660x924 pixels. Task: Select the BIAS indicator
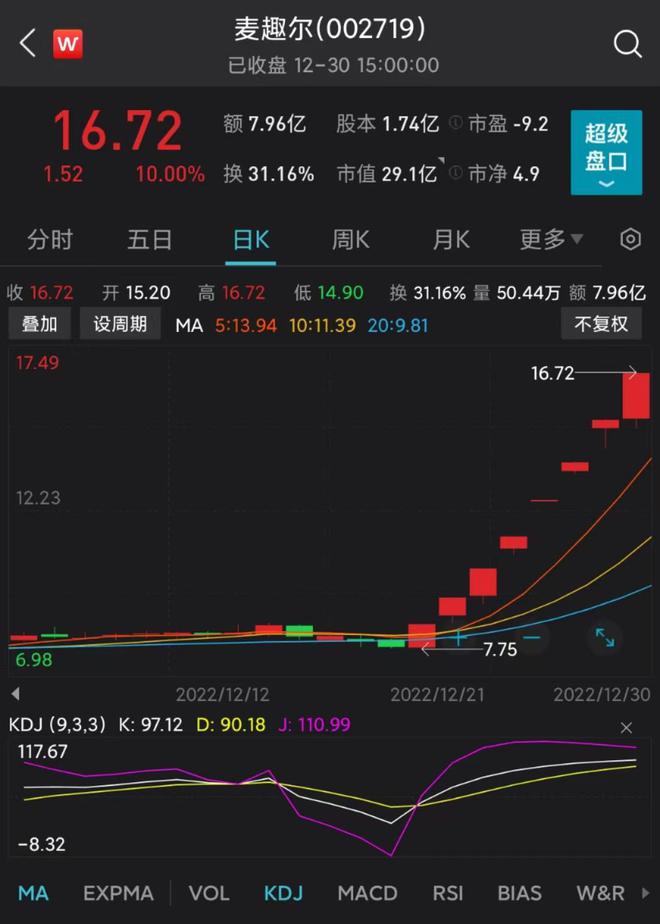pyautogui.click(x=519, y=893)
